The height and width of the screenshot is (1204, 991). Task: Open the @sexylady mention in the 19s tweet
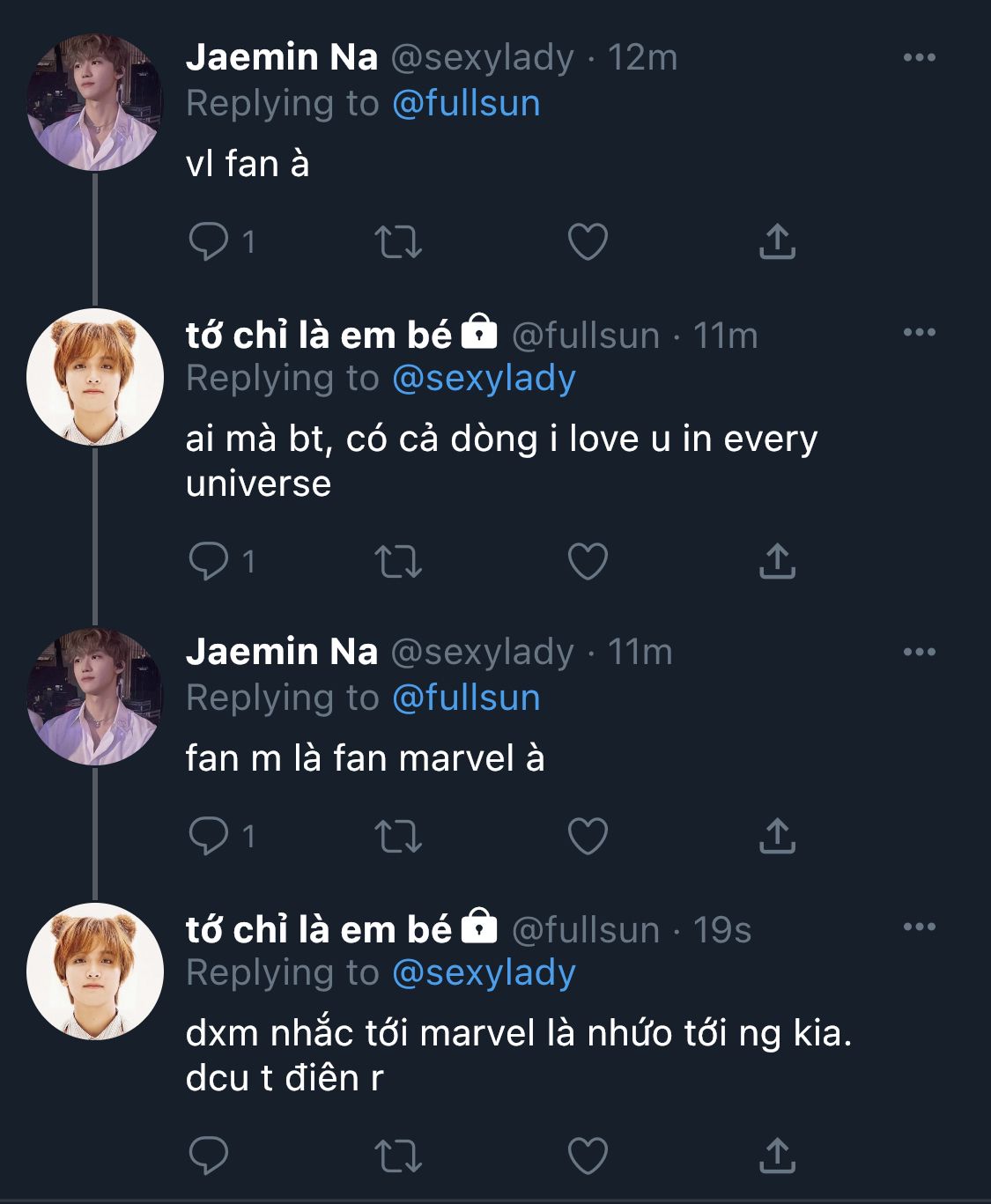pos(484,973)
